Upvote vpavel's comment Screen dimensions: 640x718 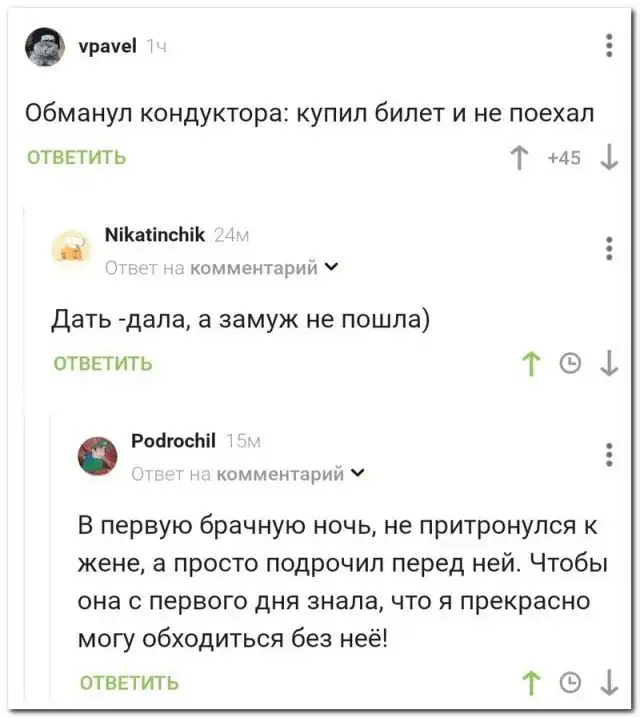coord(520,157)
